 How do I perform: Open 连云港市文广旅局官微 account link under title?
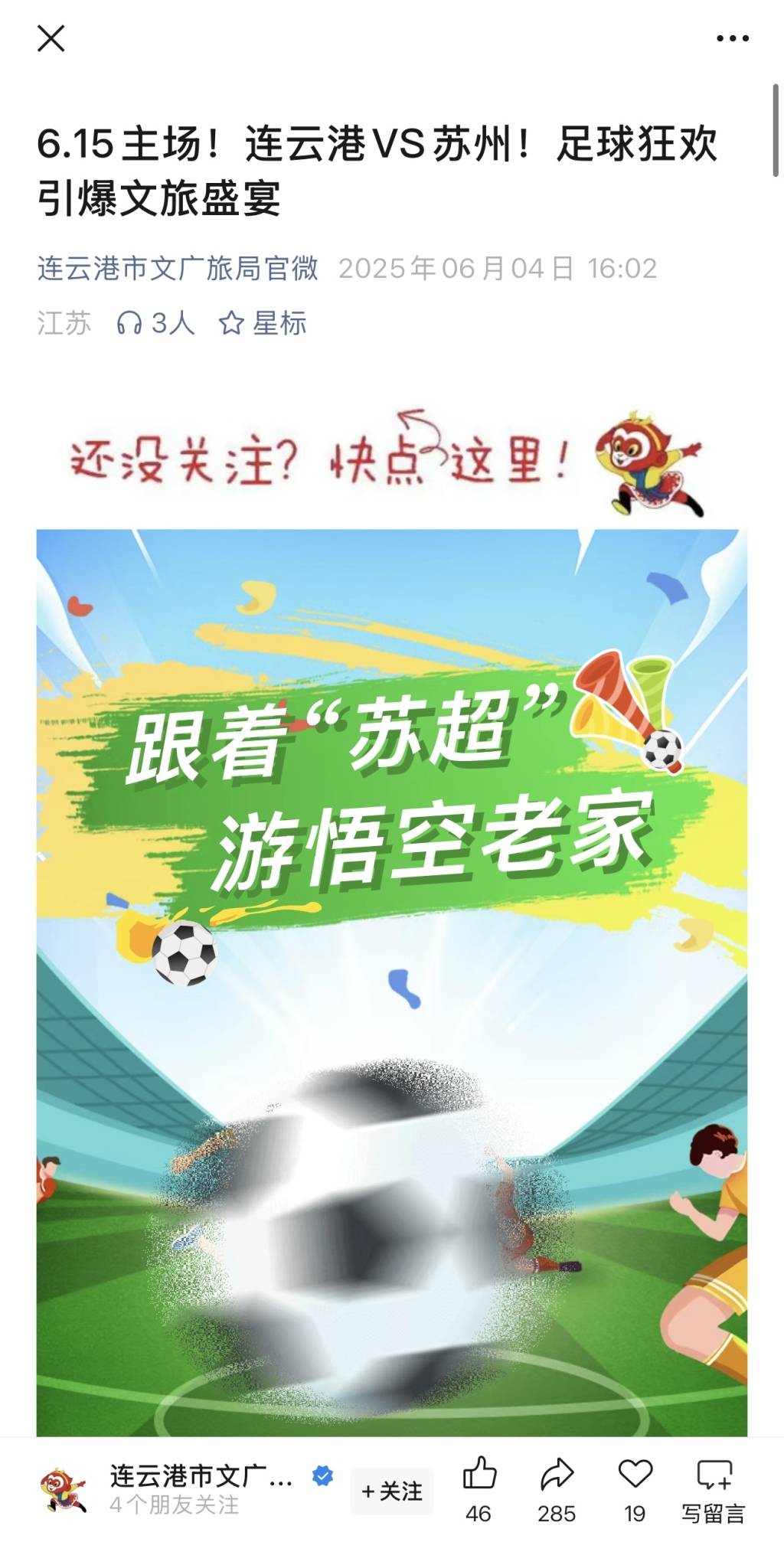[178, 269]
